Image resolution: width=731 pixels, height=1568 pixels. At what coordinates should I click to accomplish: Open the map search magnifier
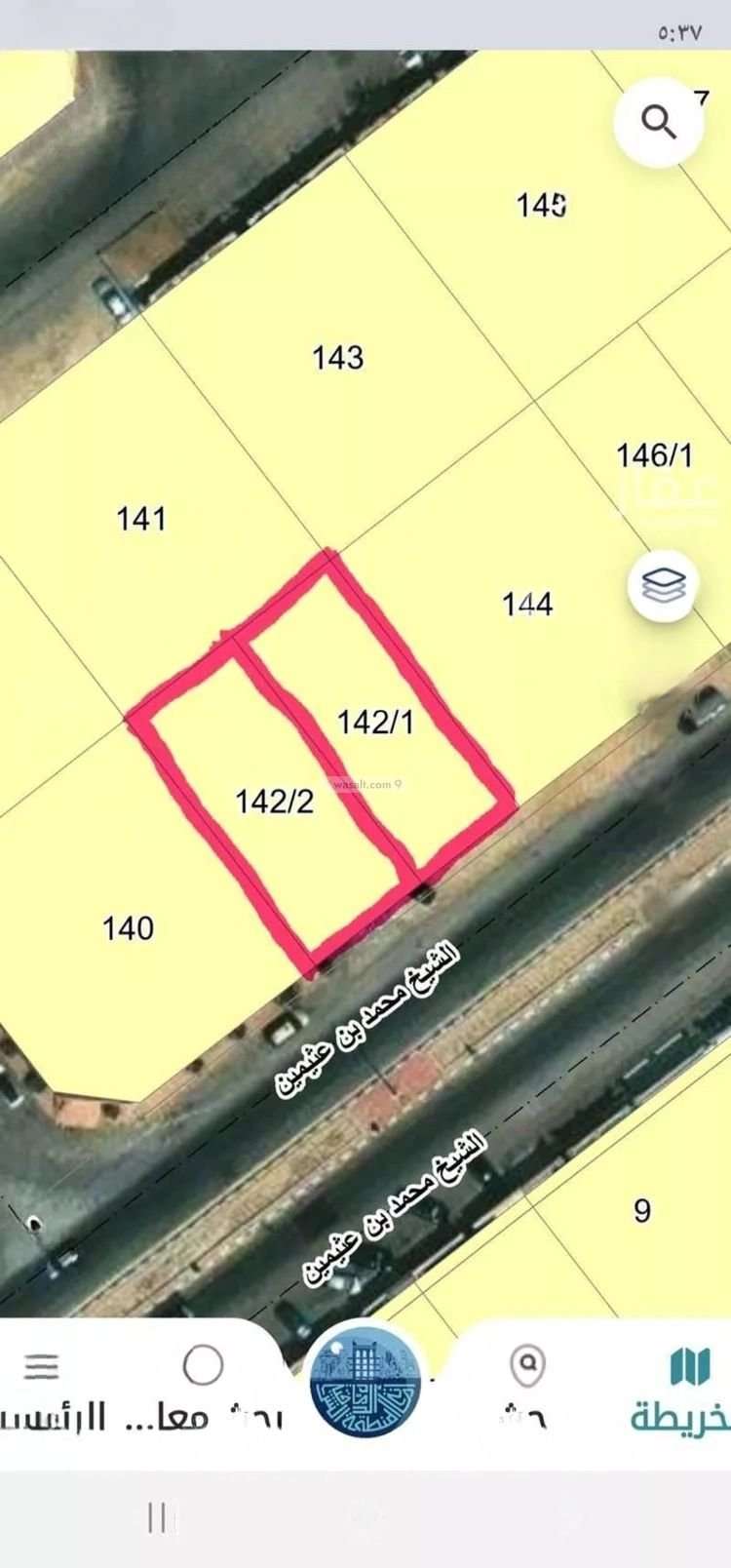coord(659,123)
